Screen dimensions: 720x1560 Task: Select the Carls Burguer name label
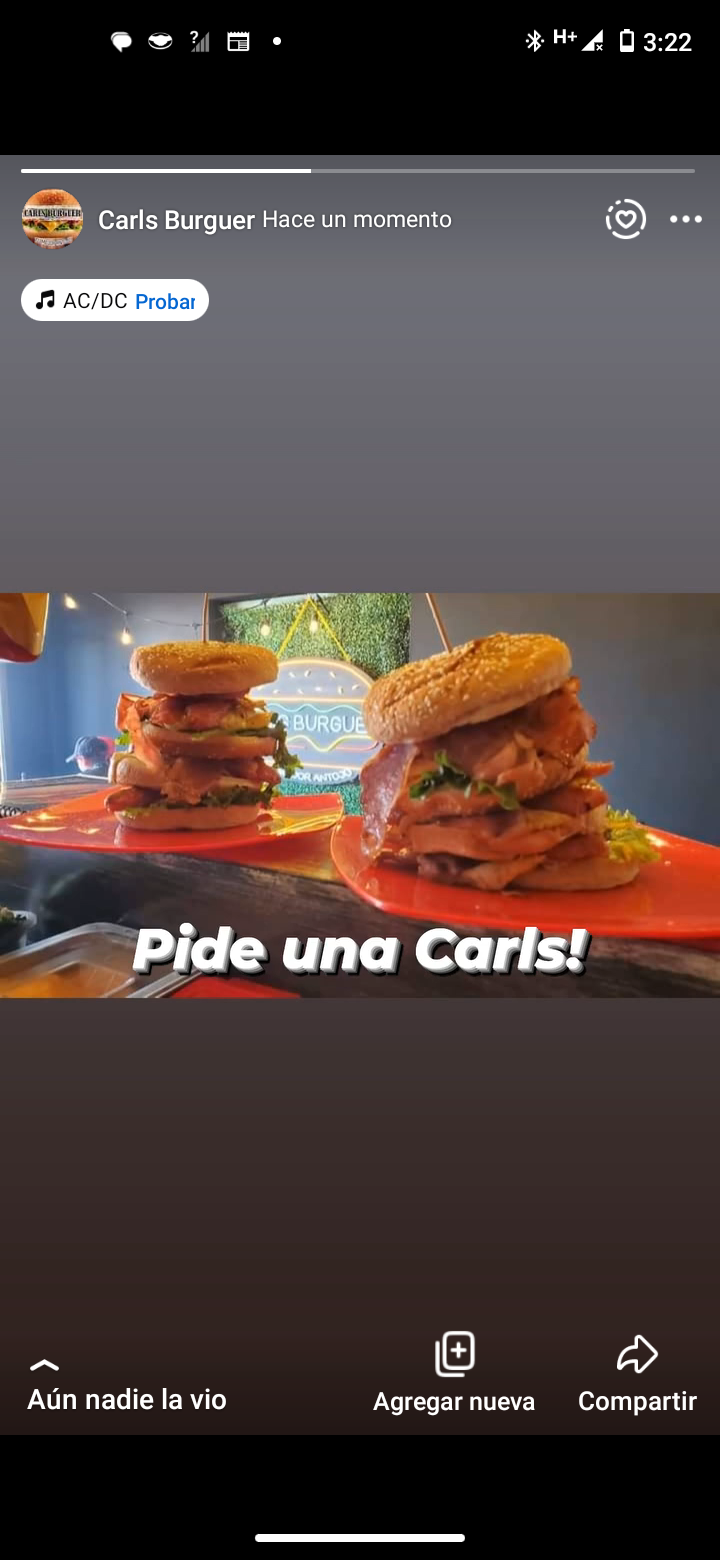[x=176, y=220]
